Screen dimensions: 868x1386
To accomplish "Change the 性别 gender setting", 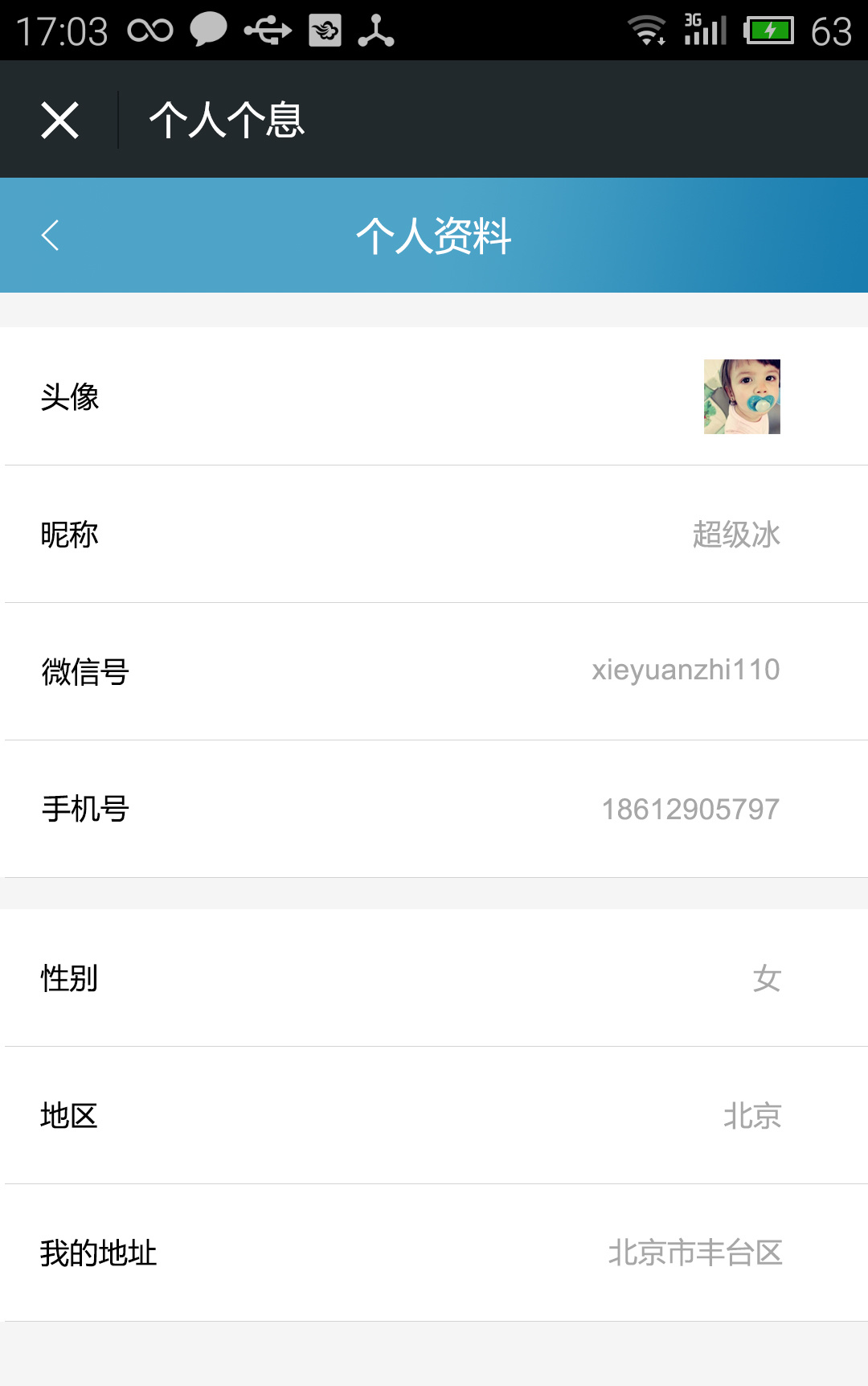I will point(434,978).
